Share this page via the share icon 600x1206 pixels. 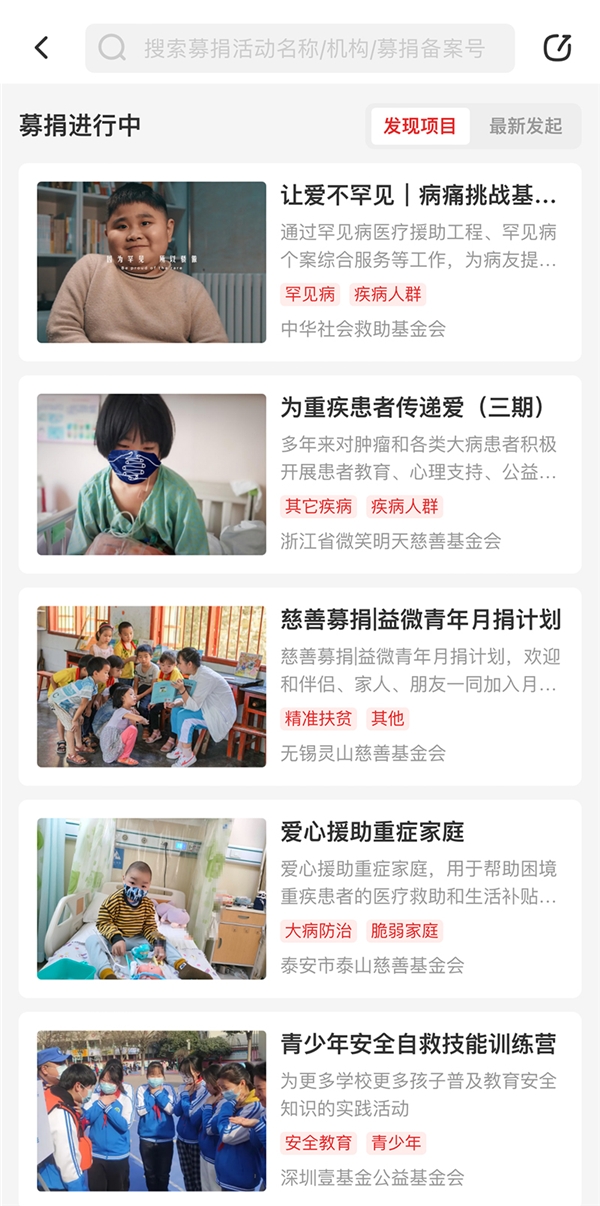tap(557, 48)
